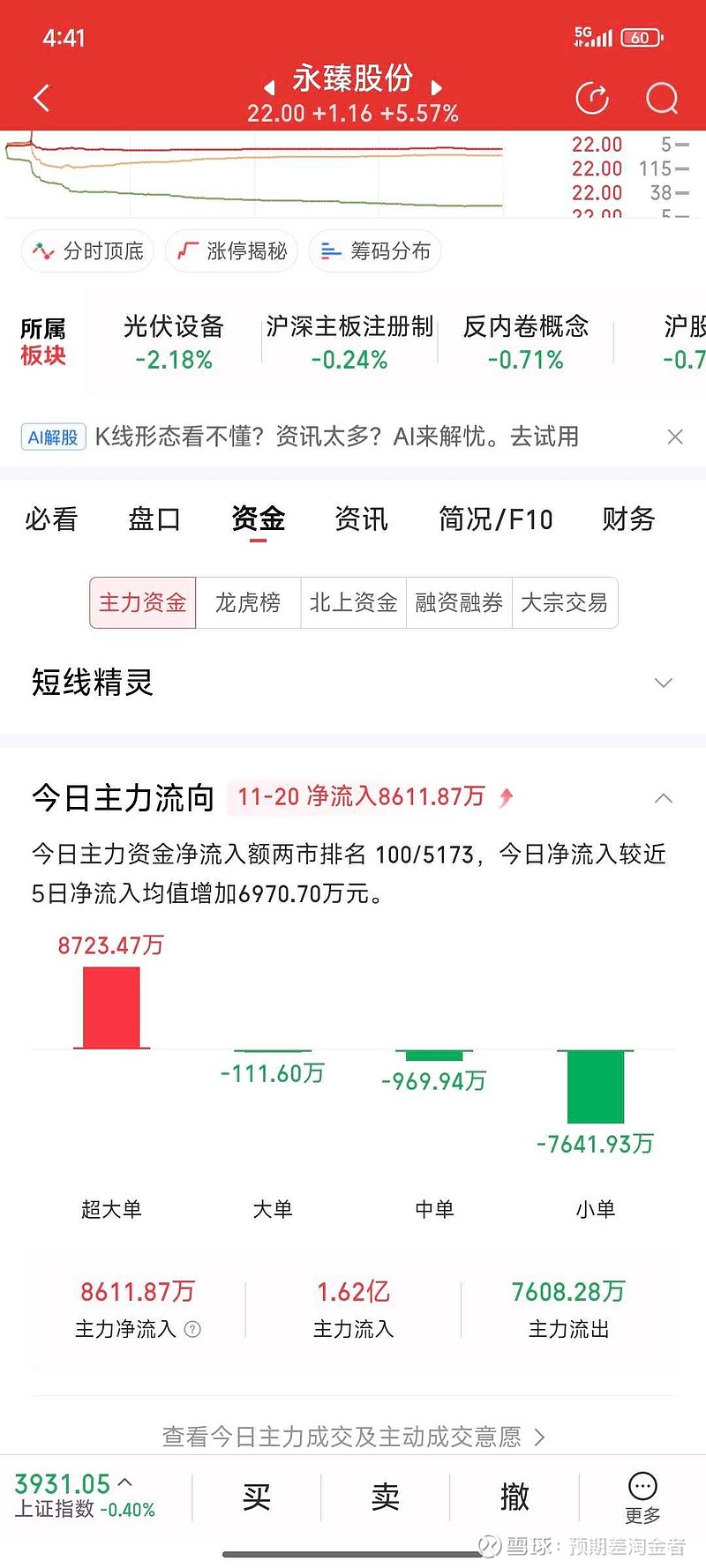The image size is (706, 1568).
Task: Refresh the stock quote data
Action: pyautogui.click(x=593, y=98)
